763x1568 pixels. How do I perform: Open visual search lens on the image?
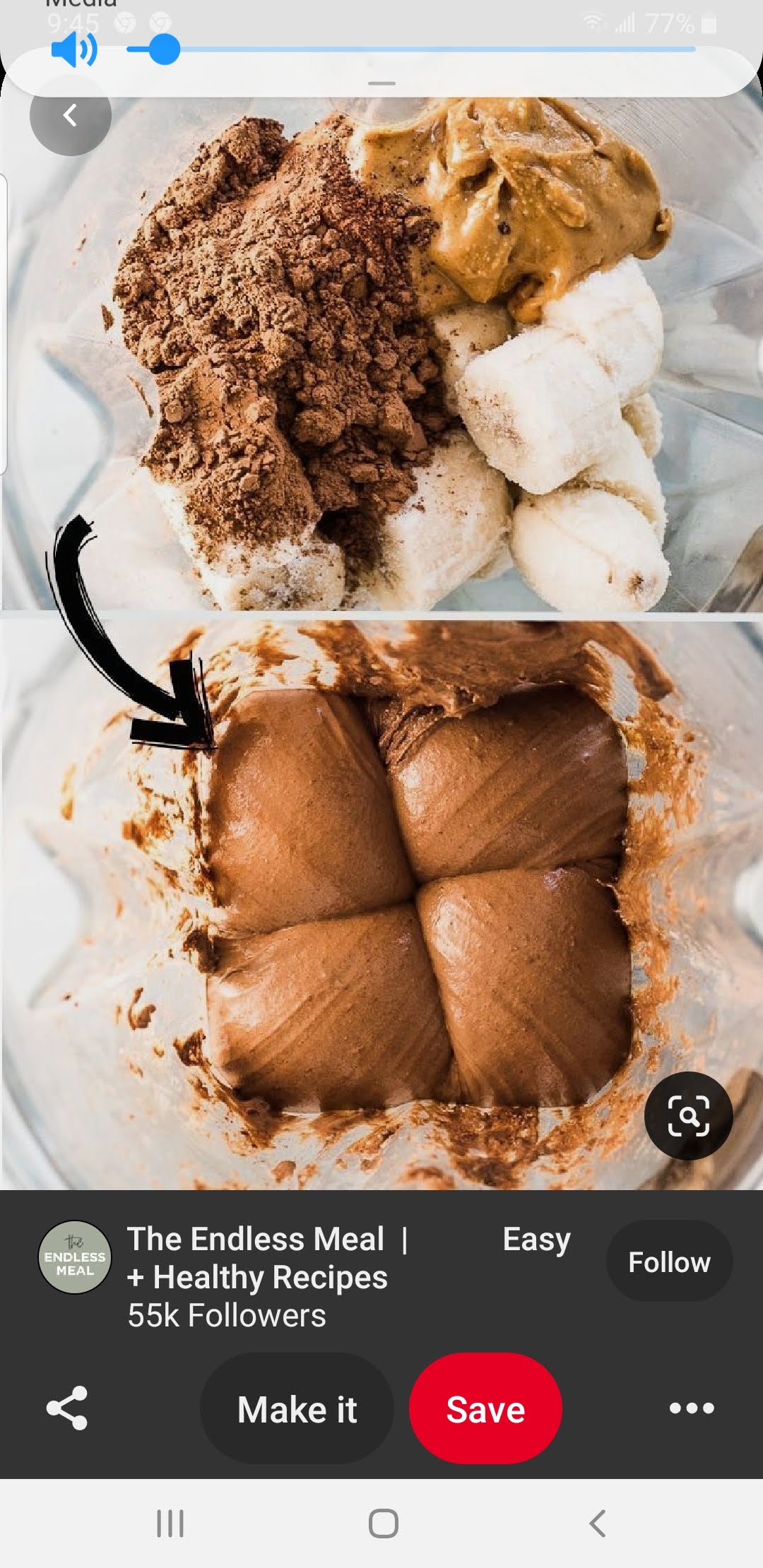[688, 1115]
